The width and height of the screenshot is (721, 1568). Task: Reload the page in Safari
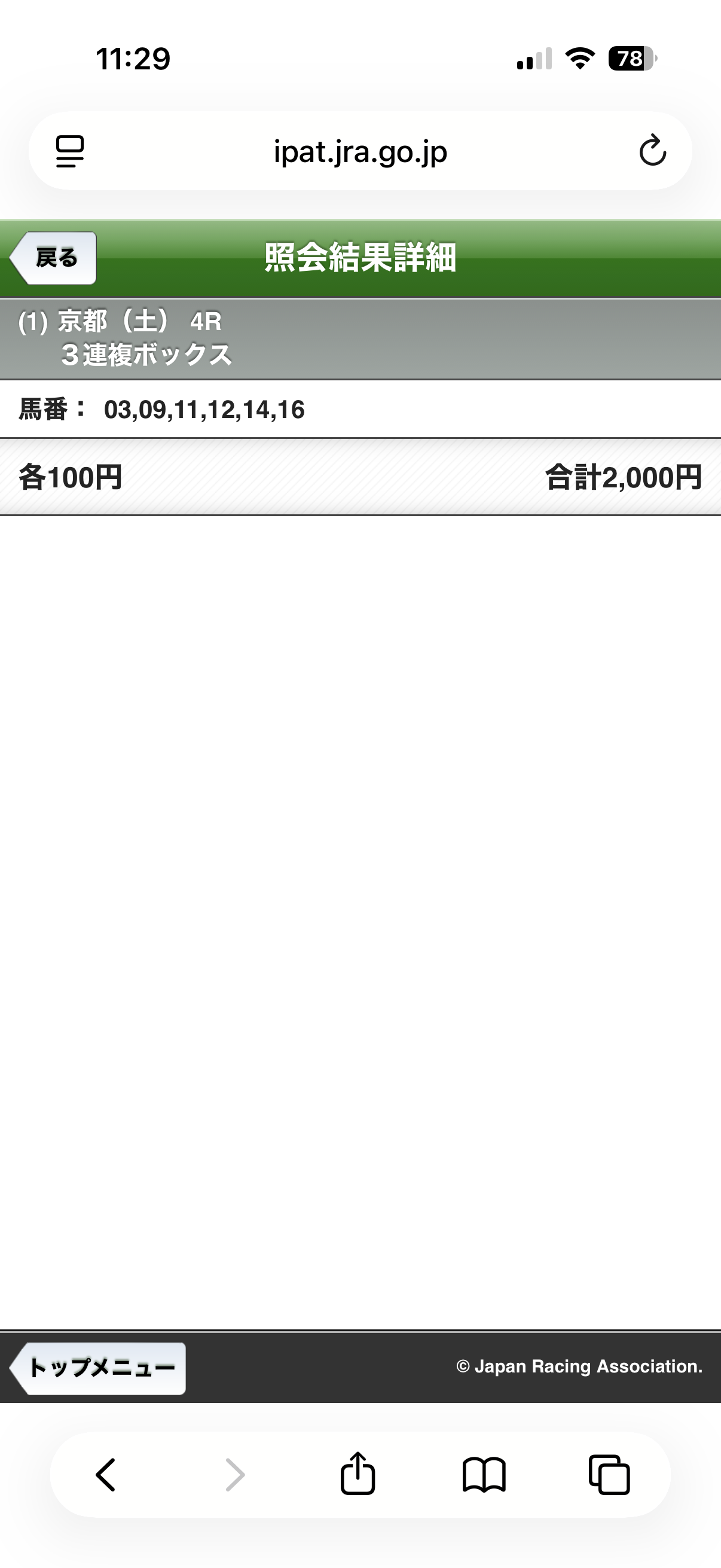(x=652, y=151)
